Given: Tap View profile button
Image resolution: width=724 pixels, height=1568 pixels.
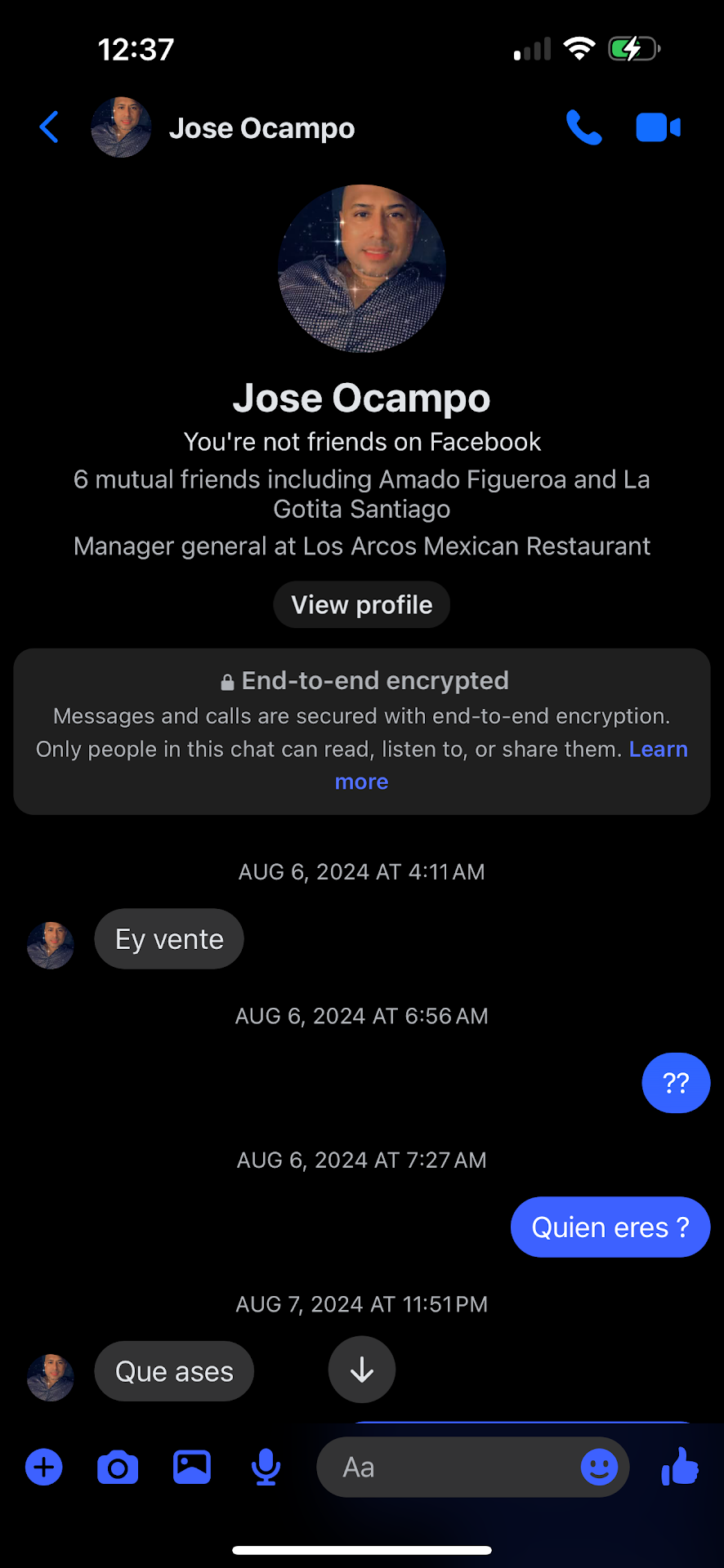Looking at the screenshot, I should 361,604.
